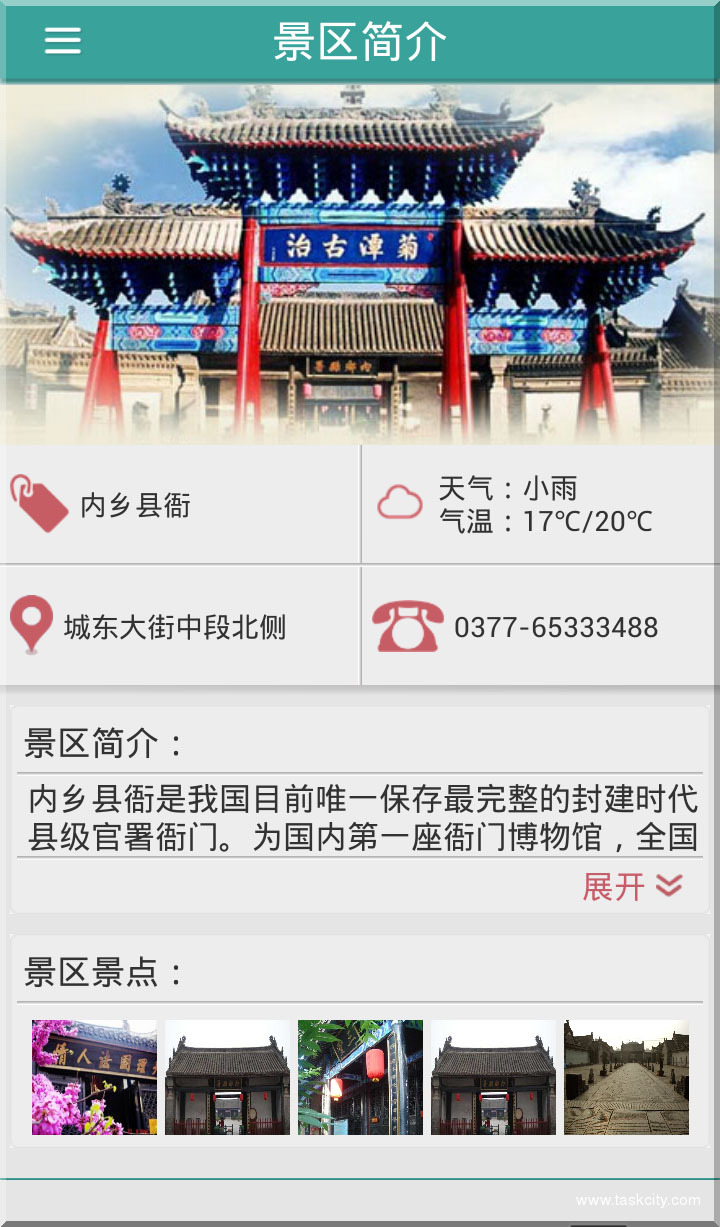Image resolution: width=720 pixels, height=1227 pixels.
Task: Call the number 0377-65333488
Action: pos(557,627)
